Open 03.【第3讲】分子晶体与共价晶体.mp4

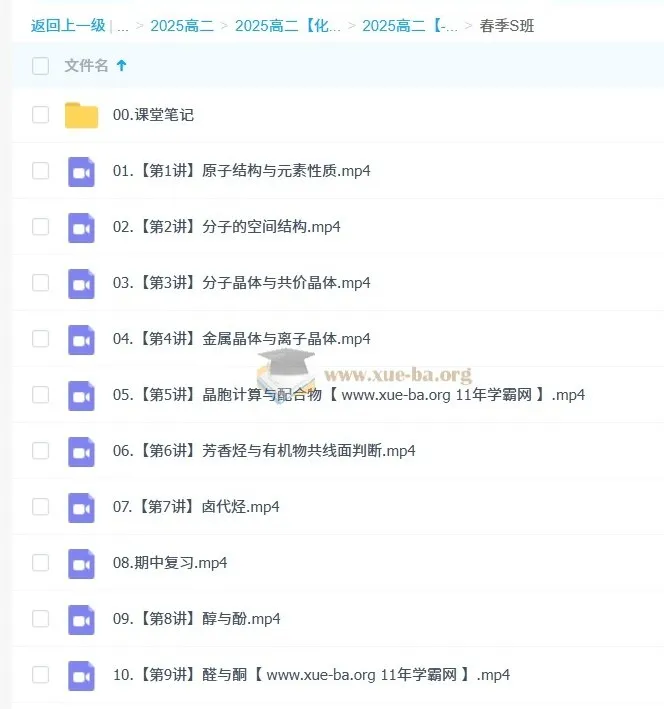click(241, 283)
